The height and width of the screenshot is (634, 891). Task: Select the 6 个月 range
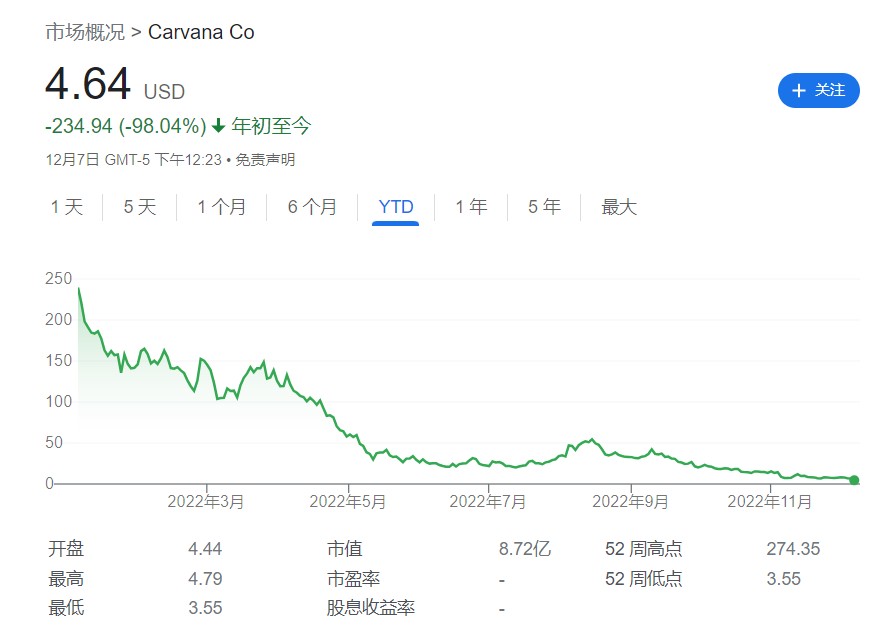(312, 207)
